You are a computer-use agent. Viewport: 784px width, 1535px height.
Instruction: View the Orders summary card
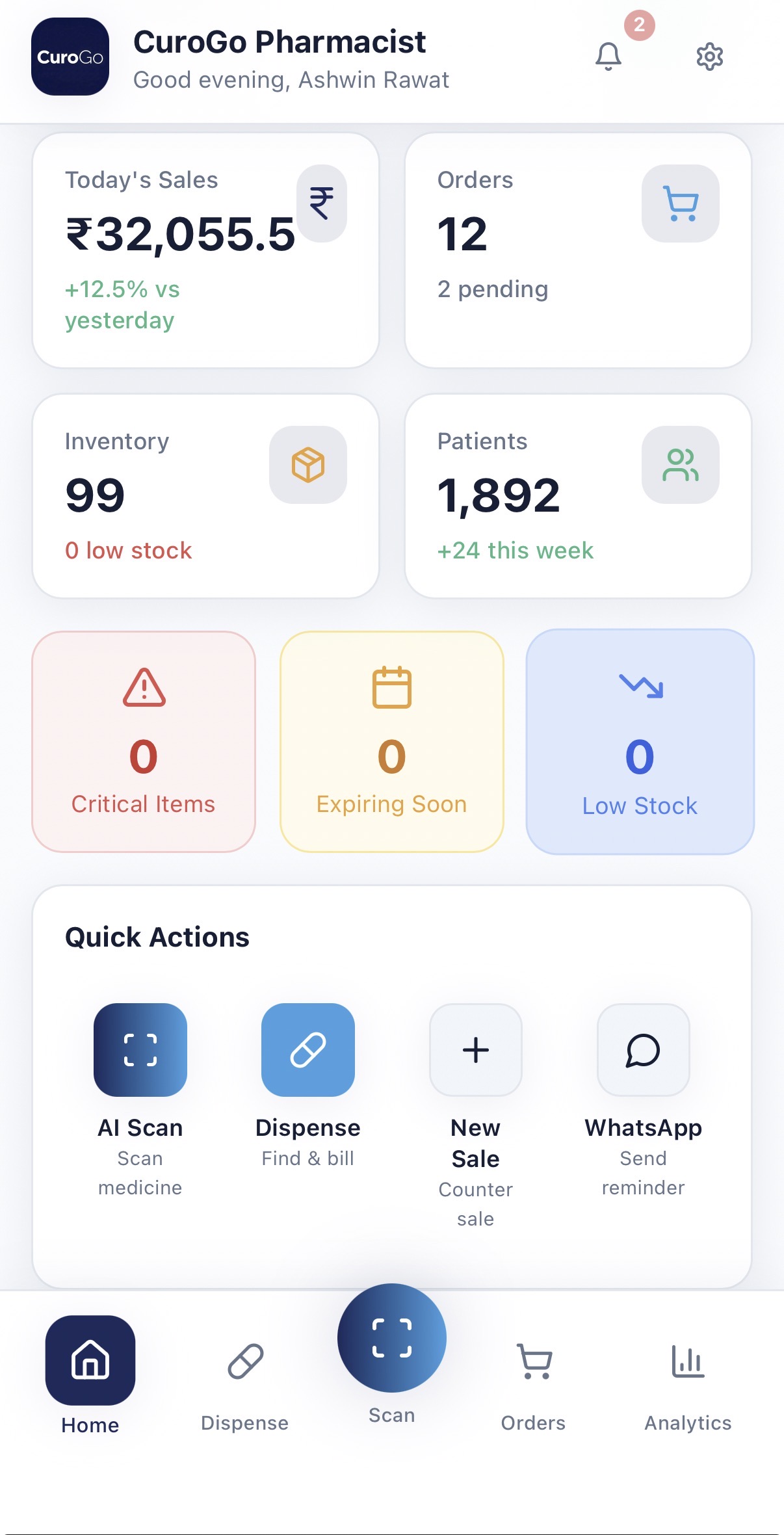[x=577, y=250]
